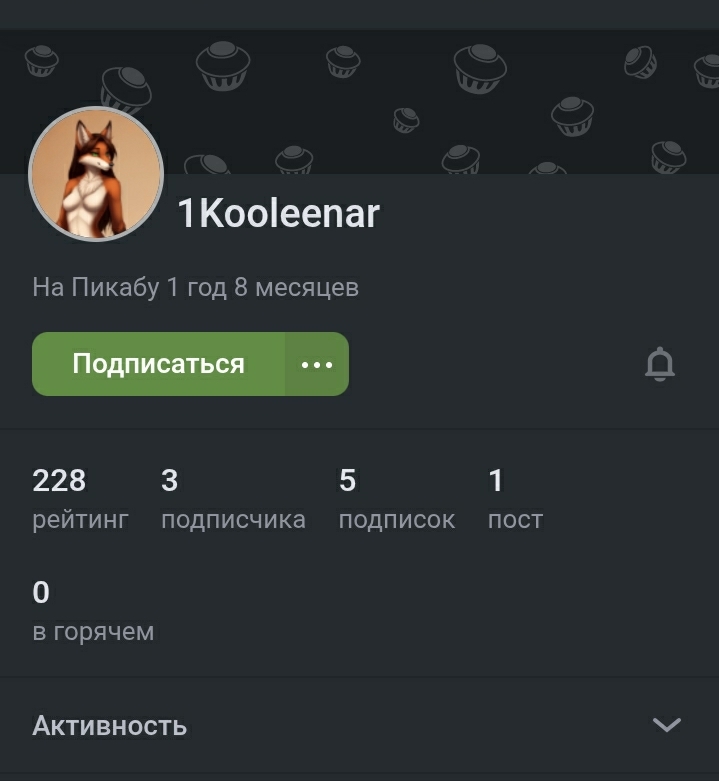Enable notifications with the bell icon
719x781 pixels.
[660, 365]
